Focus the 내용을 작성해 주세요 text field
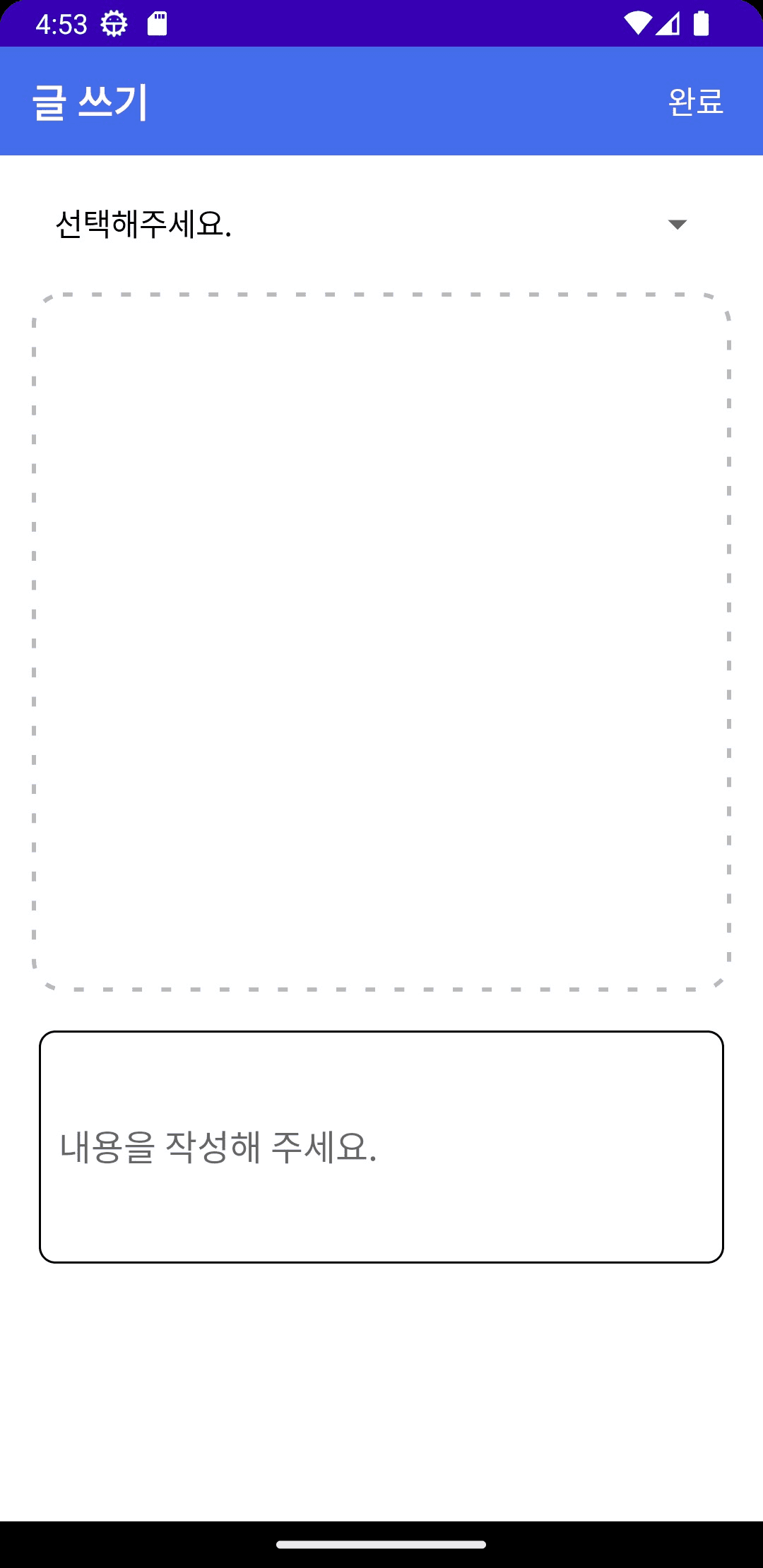763x1568 pixels. (x=381, y=1146)
